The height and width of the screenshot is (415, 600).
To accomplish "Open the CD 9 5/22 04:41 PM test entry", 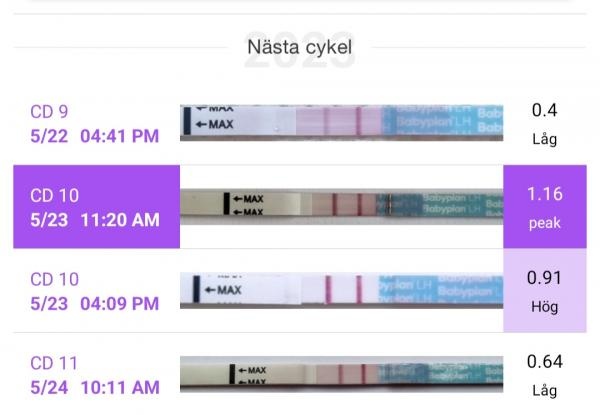I will click(95, 124).
